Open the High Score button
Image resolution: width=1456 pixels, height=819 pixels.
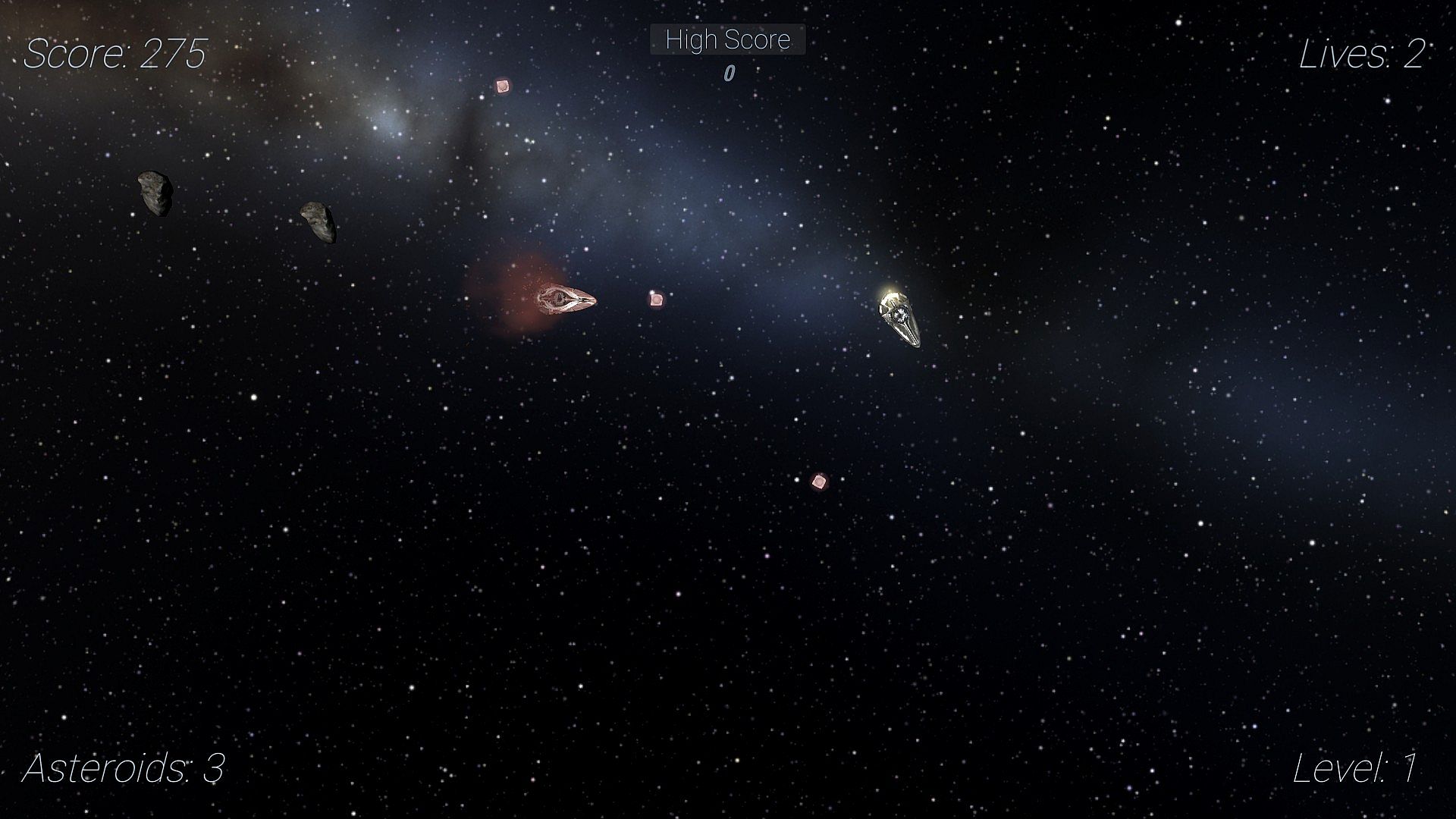[x=727, y=39]
